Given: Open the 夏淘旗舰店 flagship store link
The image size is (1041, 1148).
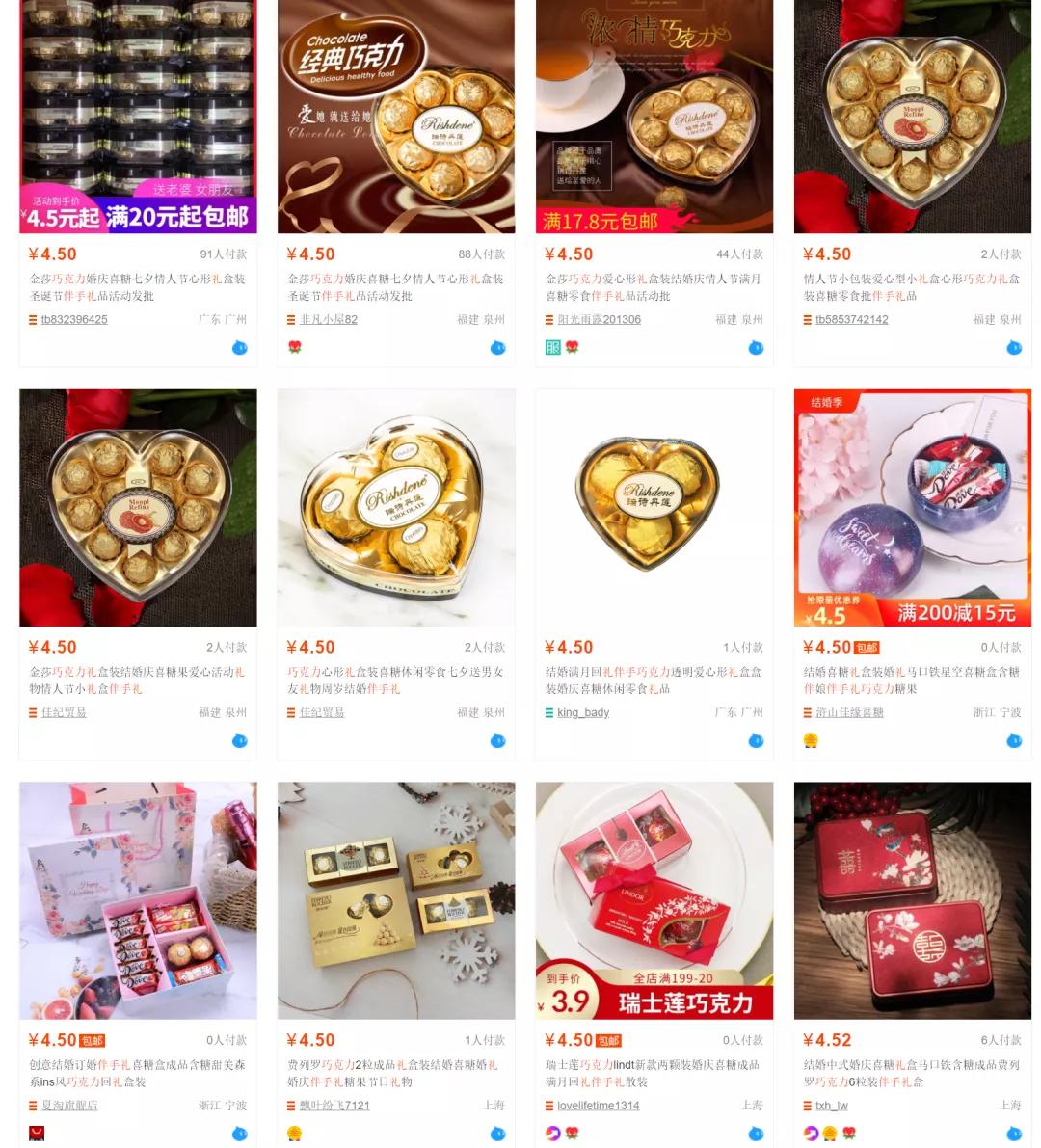Looking at the screenshot, I should pyautogui.click(x=69, y=1106).
